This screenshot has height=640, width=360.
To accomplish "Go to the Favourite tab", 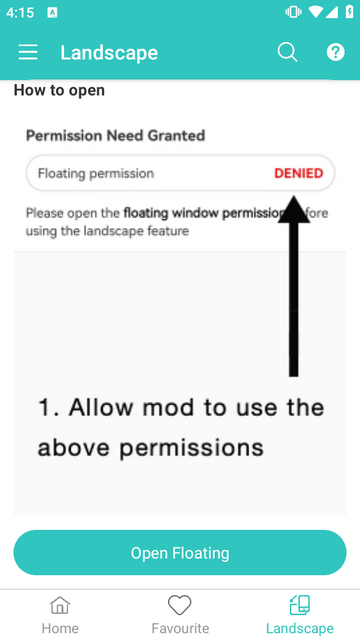I will (x=180, y=614).
